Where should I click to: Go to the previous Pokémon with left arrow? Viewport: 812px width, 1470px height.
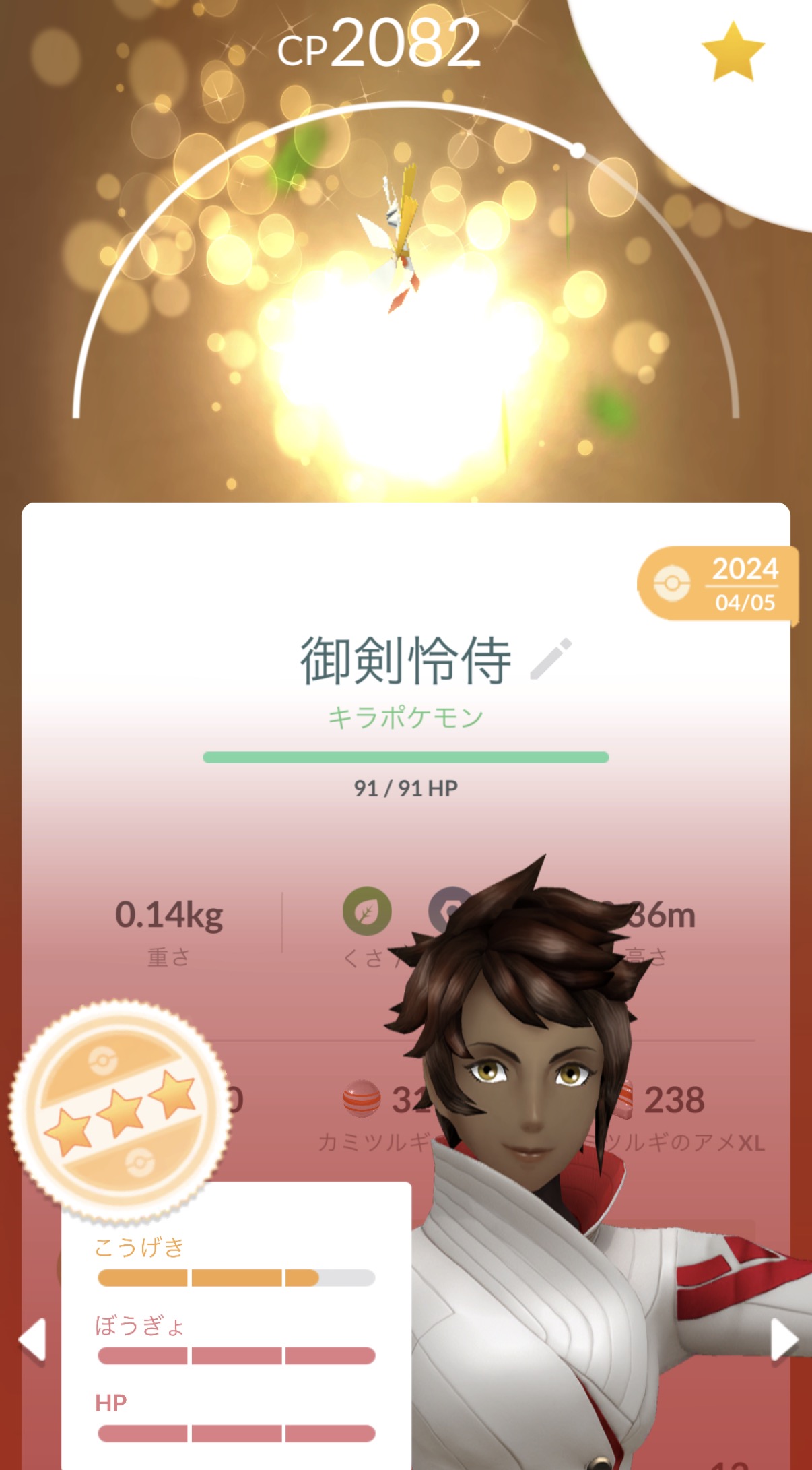coord(32,1339)
